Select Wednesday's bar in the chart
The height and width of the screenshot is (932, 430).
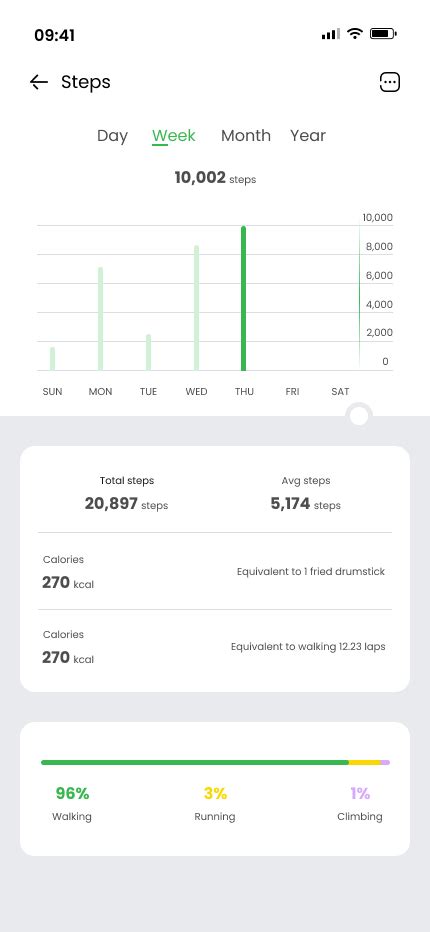pos(196,308)
